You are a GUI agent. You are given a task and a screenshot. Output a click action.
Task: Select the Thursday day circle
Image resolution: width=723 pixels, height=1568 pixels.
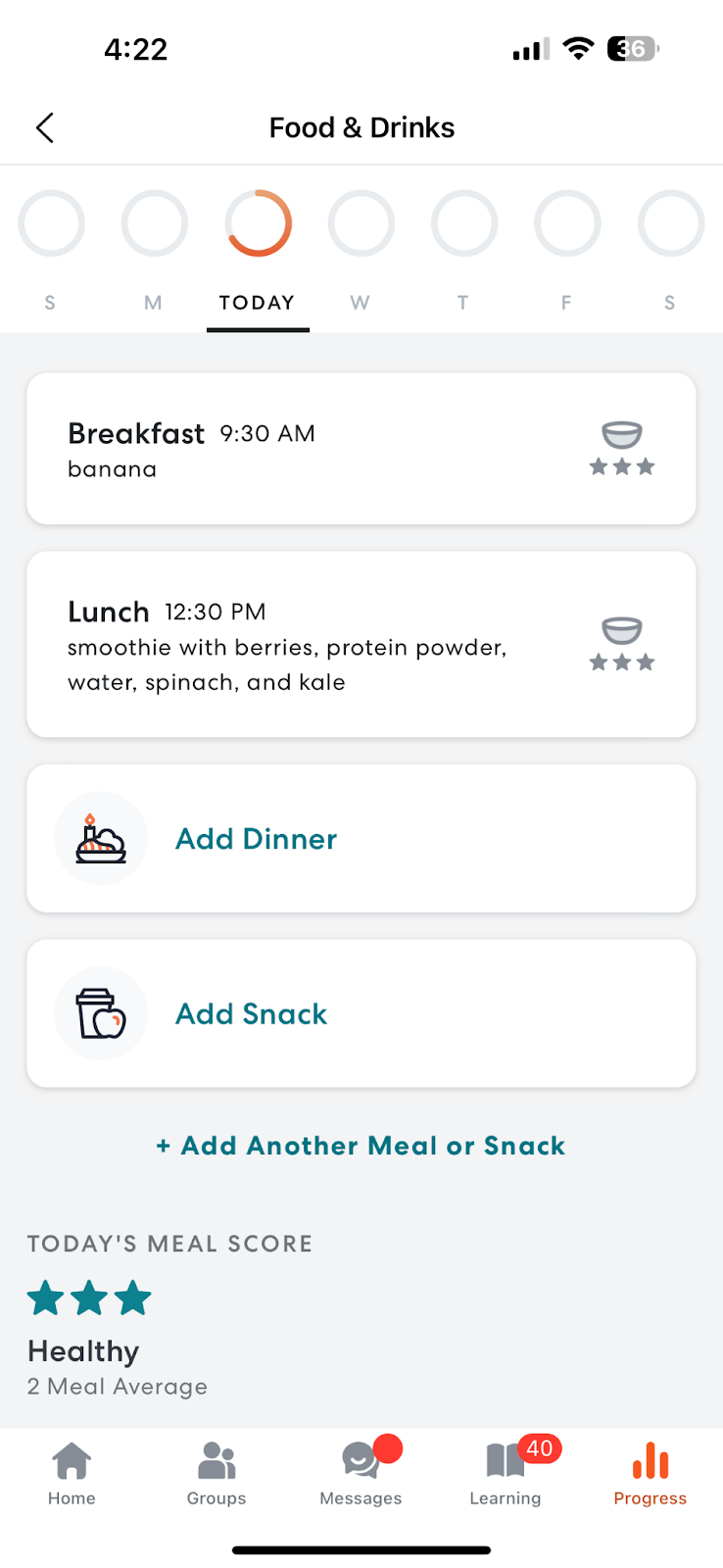pos(463,223)
